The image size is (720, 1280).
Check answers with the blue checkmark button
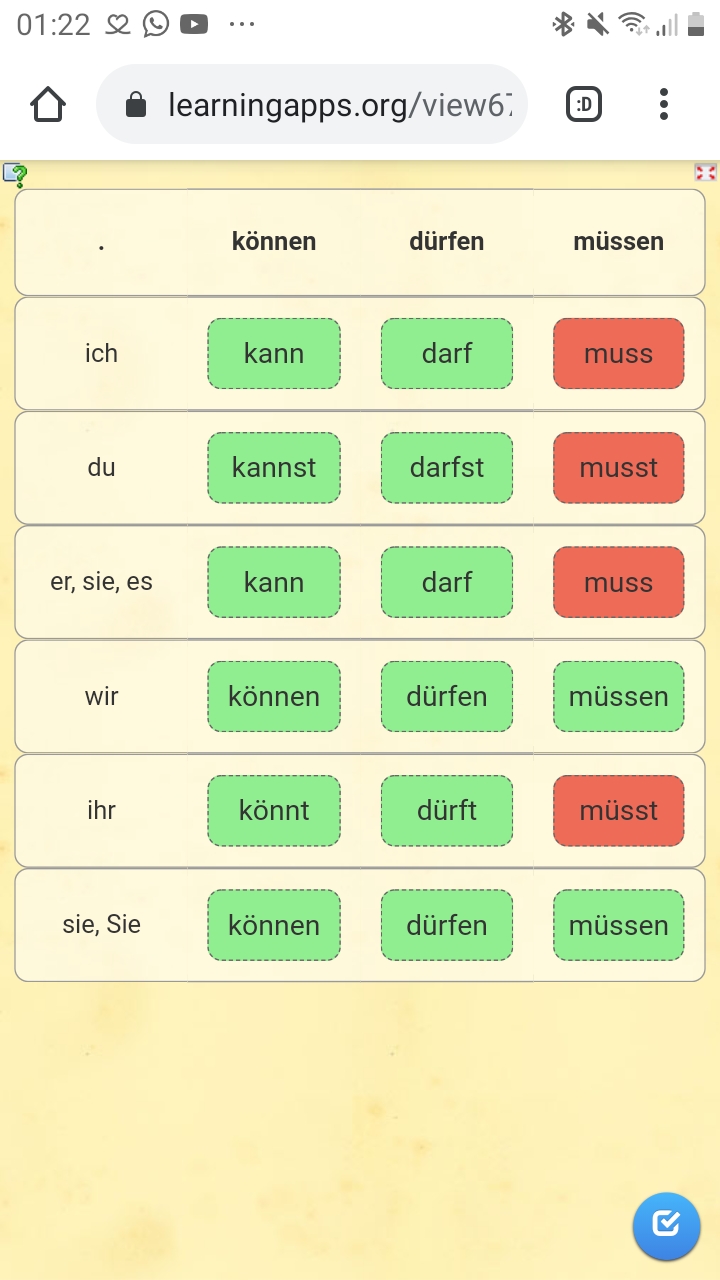(666, 1225)
